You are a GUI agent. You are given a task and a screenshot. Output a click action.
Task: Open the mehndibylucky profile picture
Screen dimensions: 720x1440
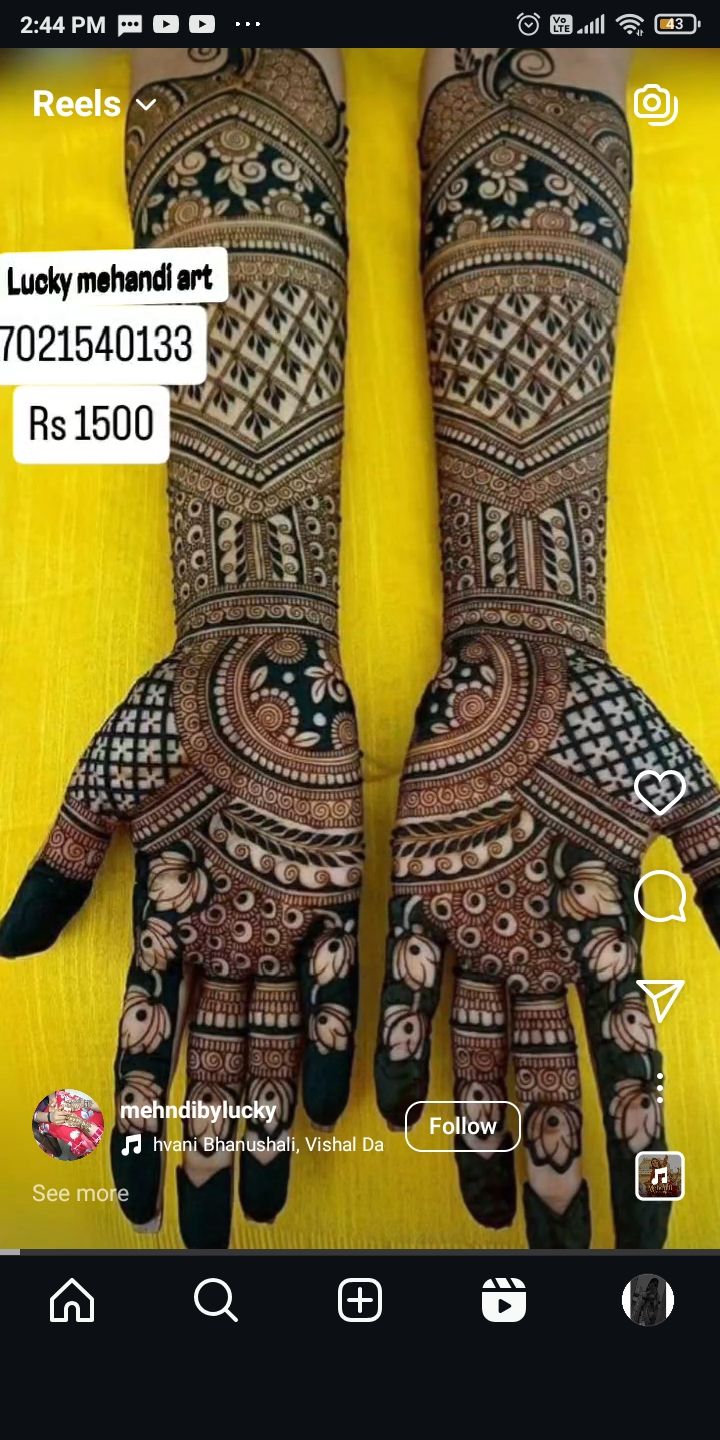pyautogui.click(x=68, y=1125)
